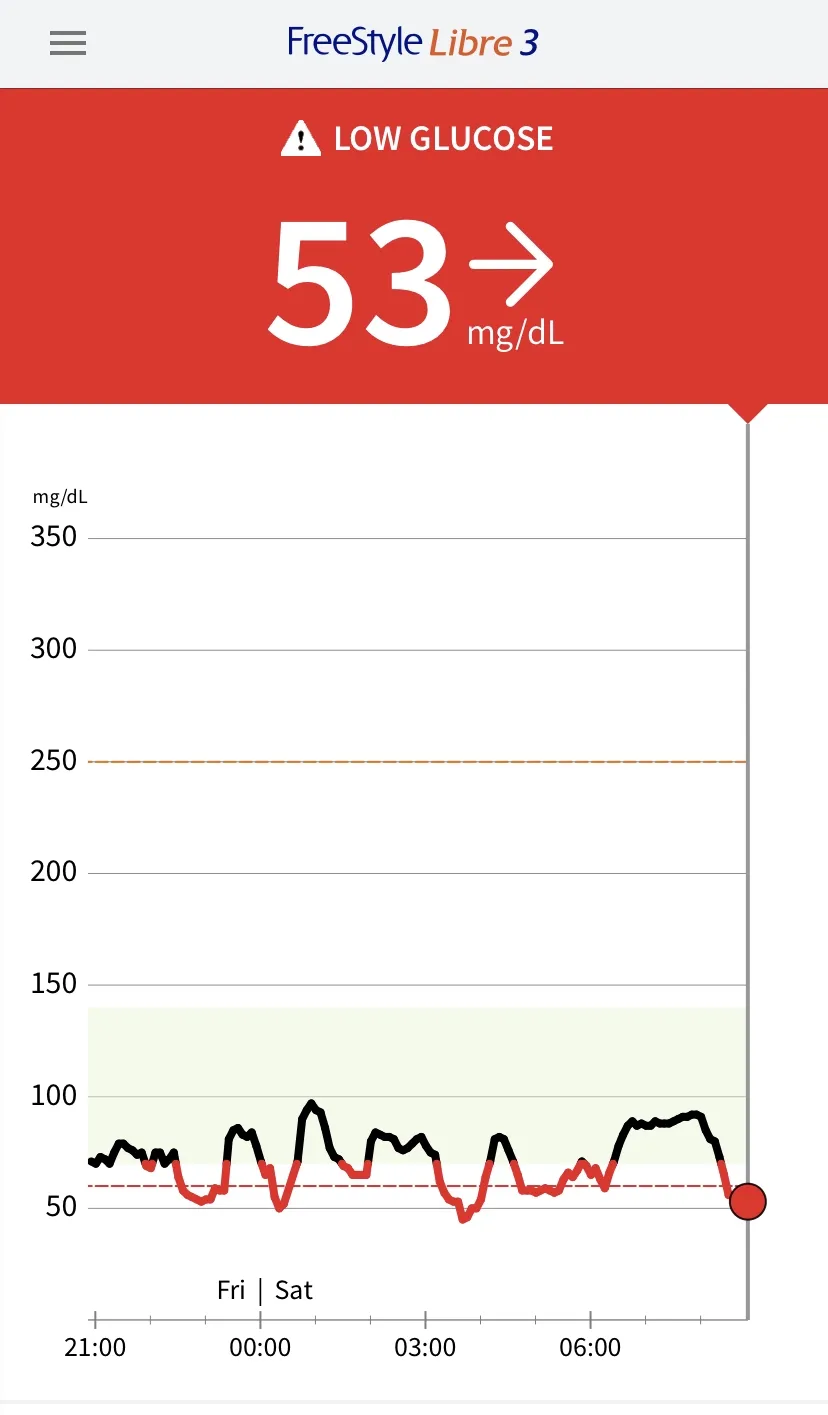Open the Fri | Sat date selector

(x=262, y=1290)
